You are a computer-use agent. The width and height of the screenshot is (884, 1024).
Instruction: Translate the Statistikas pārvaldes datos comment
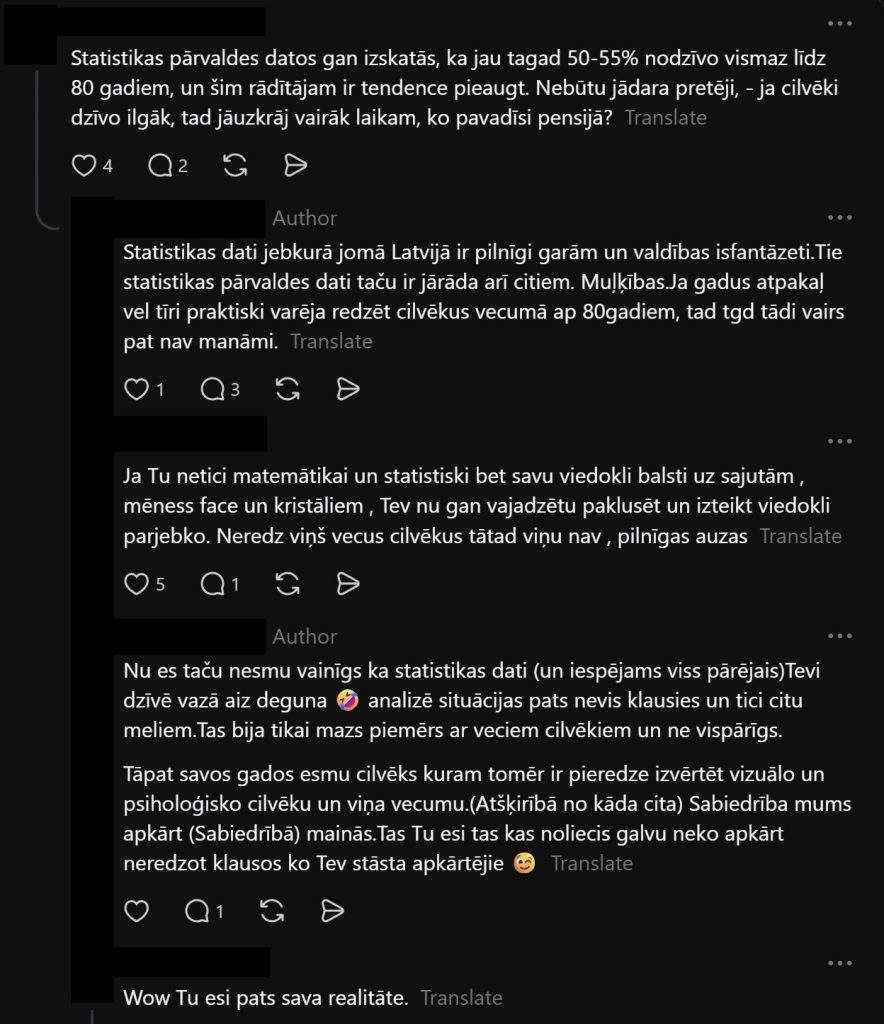pyautogui.click(x=665, y=118)
